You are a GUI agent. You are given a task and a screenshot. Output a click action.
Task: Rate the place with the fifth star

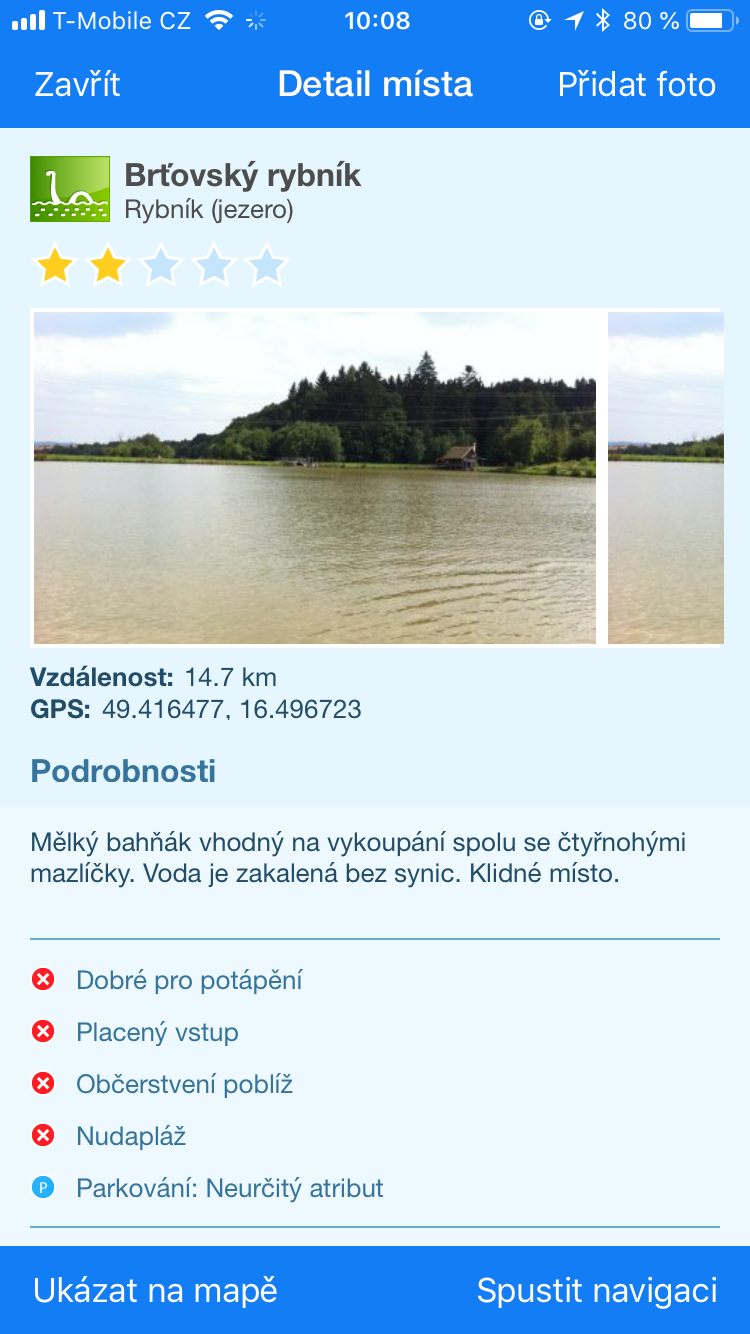(266, 266)
